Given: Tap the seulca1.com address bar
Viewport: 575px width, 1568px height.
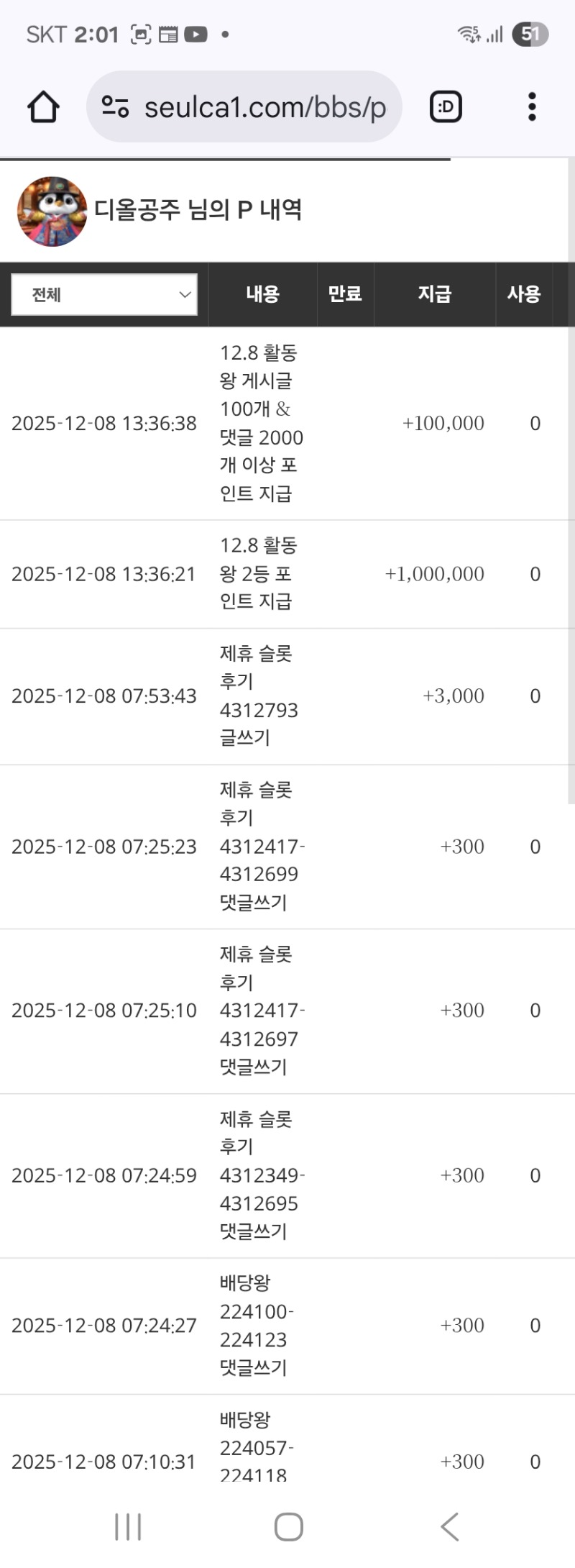Looking at the screenshot, I should (266, 106).
